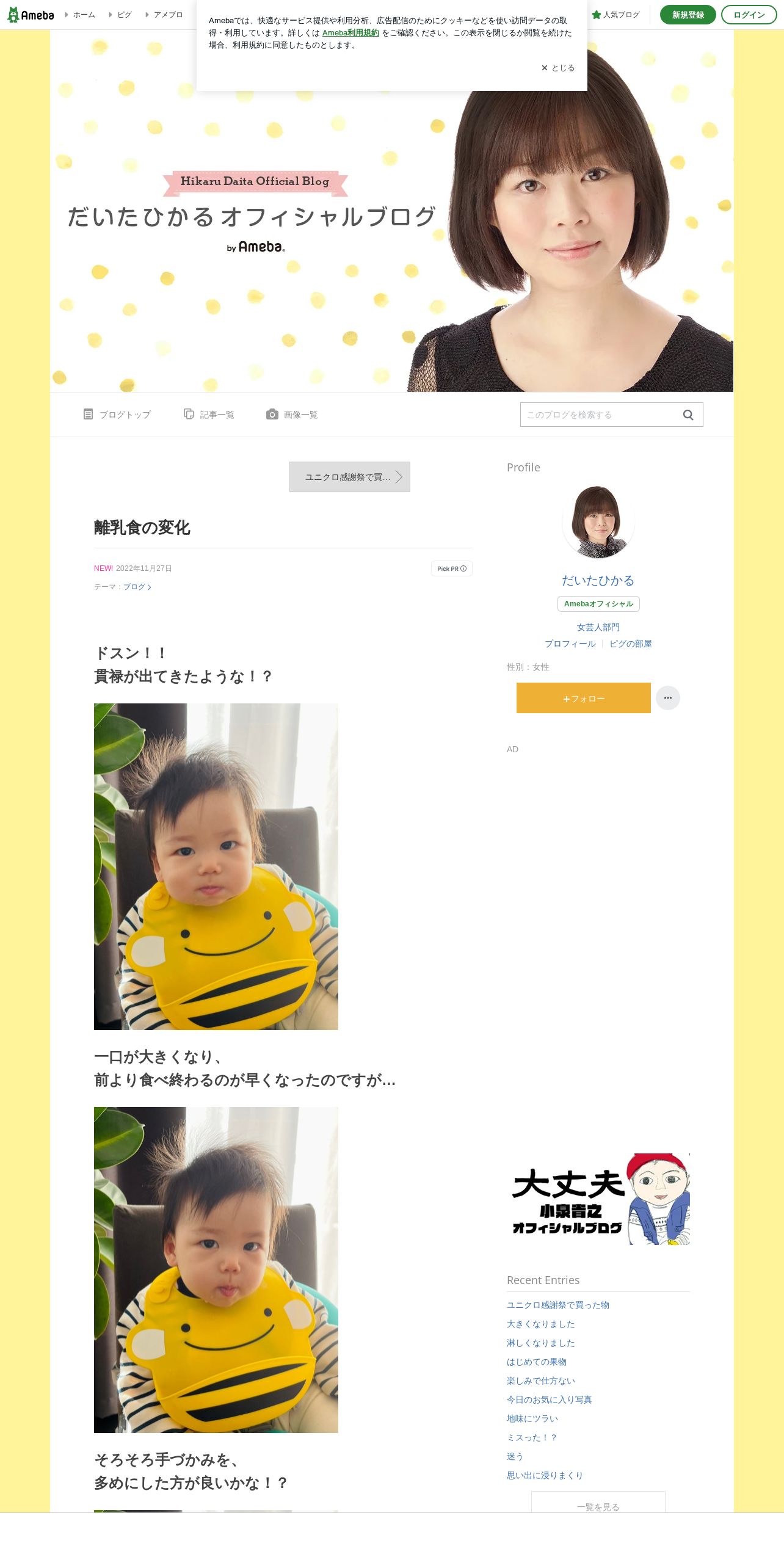The height and width of the screenshot is (1568, 784).
Task: Open the ブログ theme link
Action: 137,587
